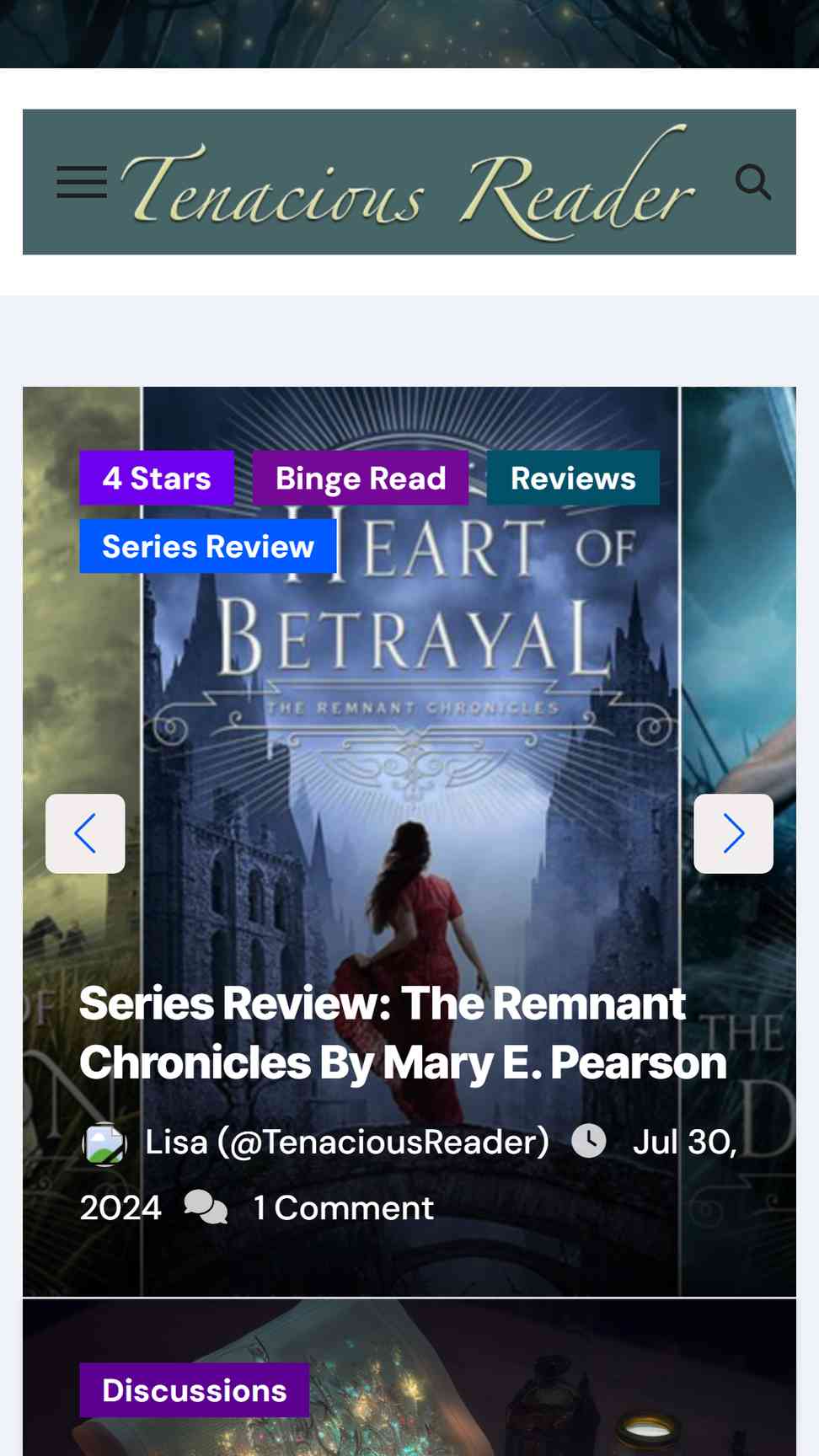Viewport: 819px width, 1456px height.
Task: Tap the Reviews category tag
Action: (573, 478)
